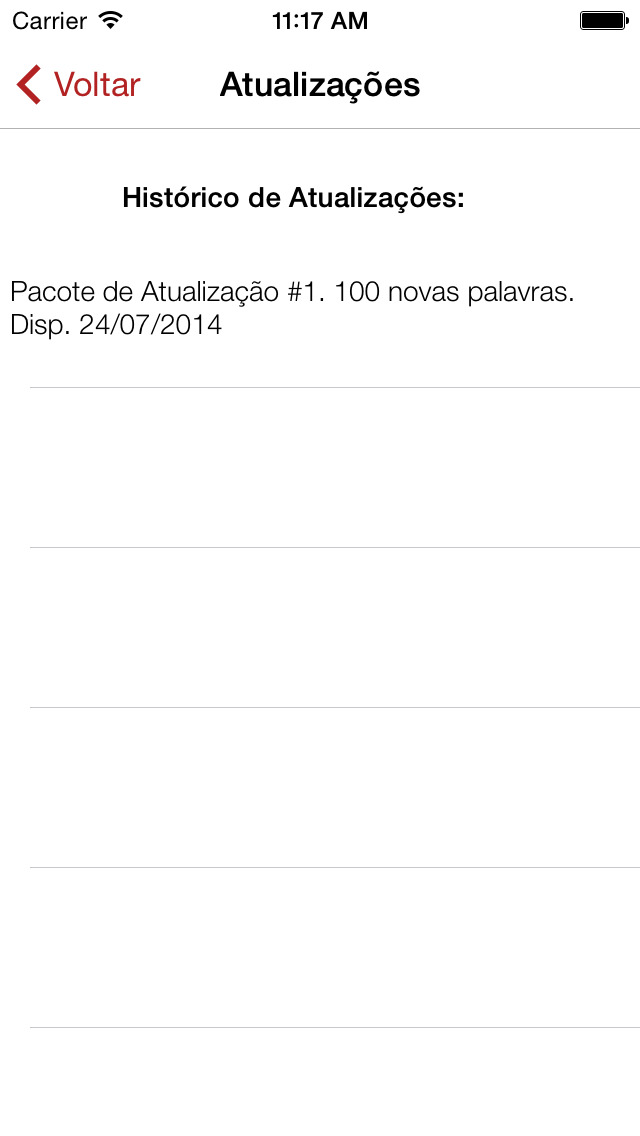Open Pacote de Atualização #1 entry
The width and height of the screenshot is (640, 1136).
click(x=320, y=308)
